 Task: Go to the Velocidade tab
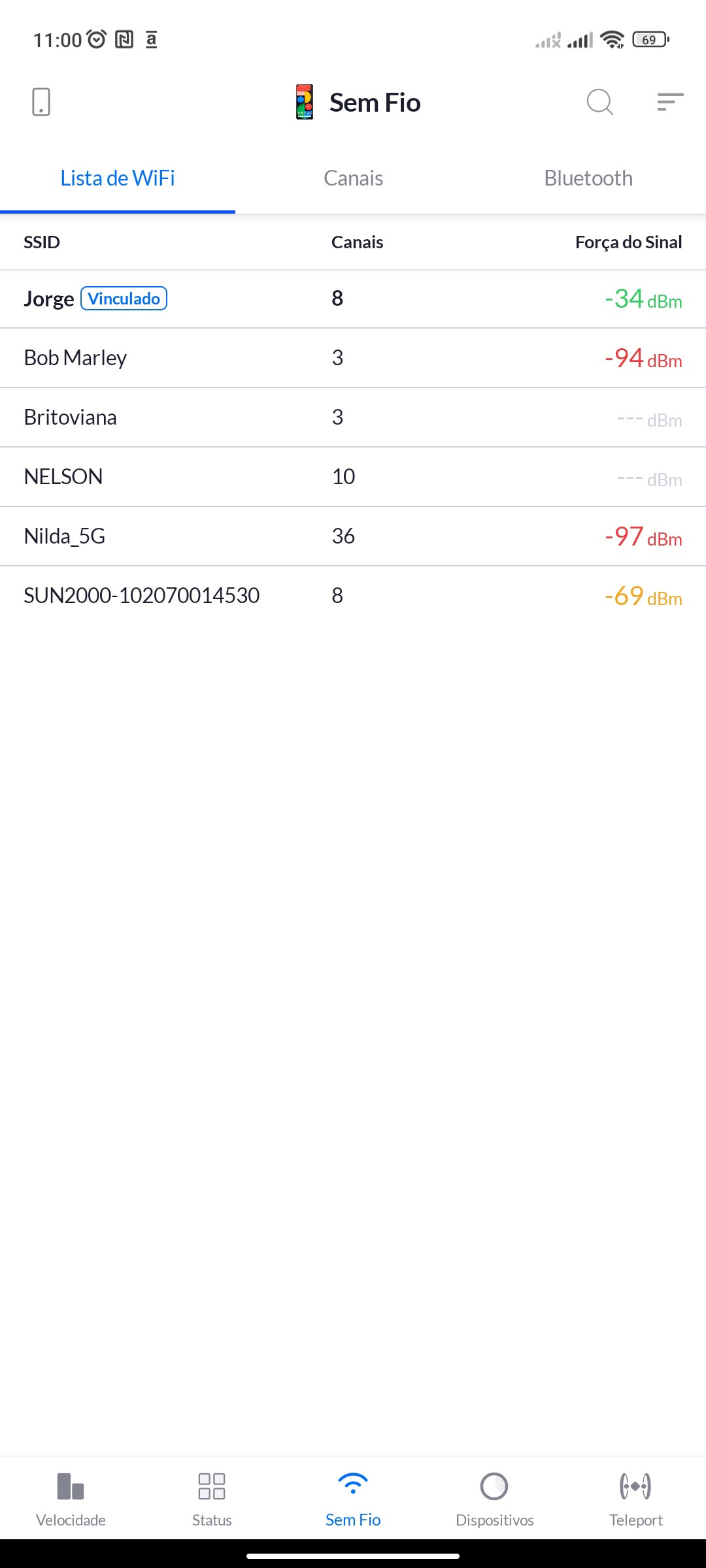click(x=71, y=1499)
